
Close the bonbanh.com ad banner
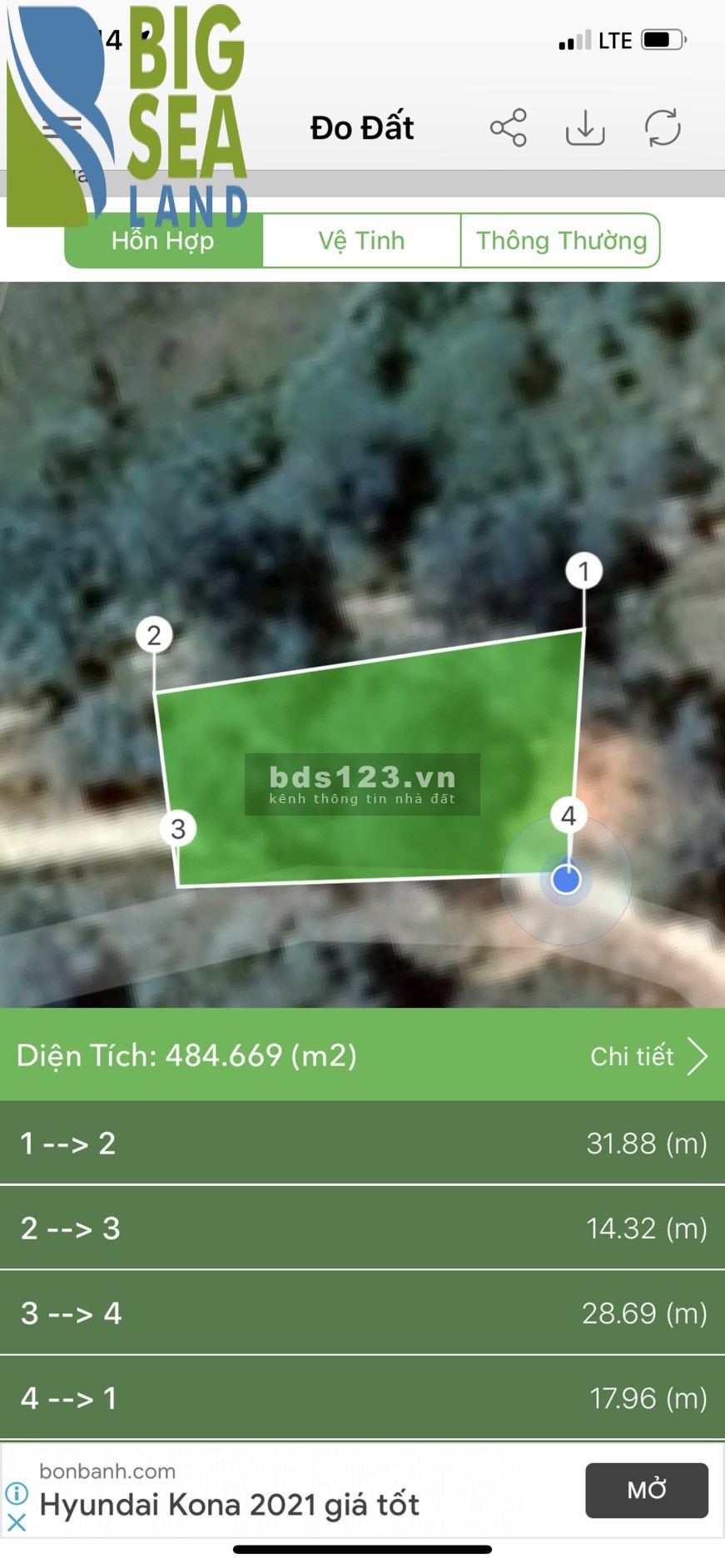(x=17, y=1522)
